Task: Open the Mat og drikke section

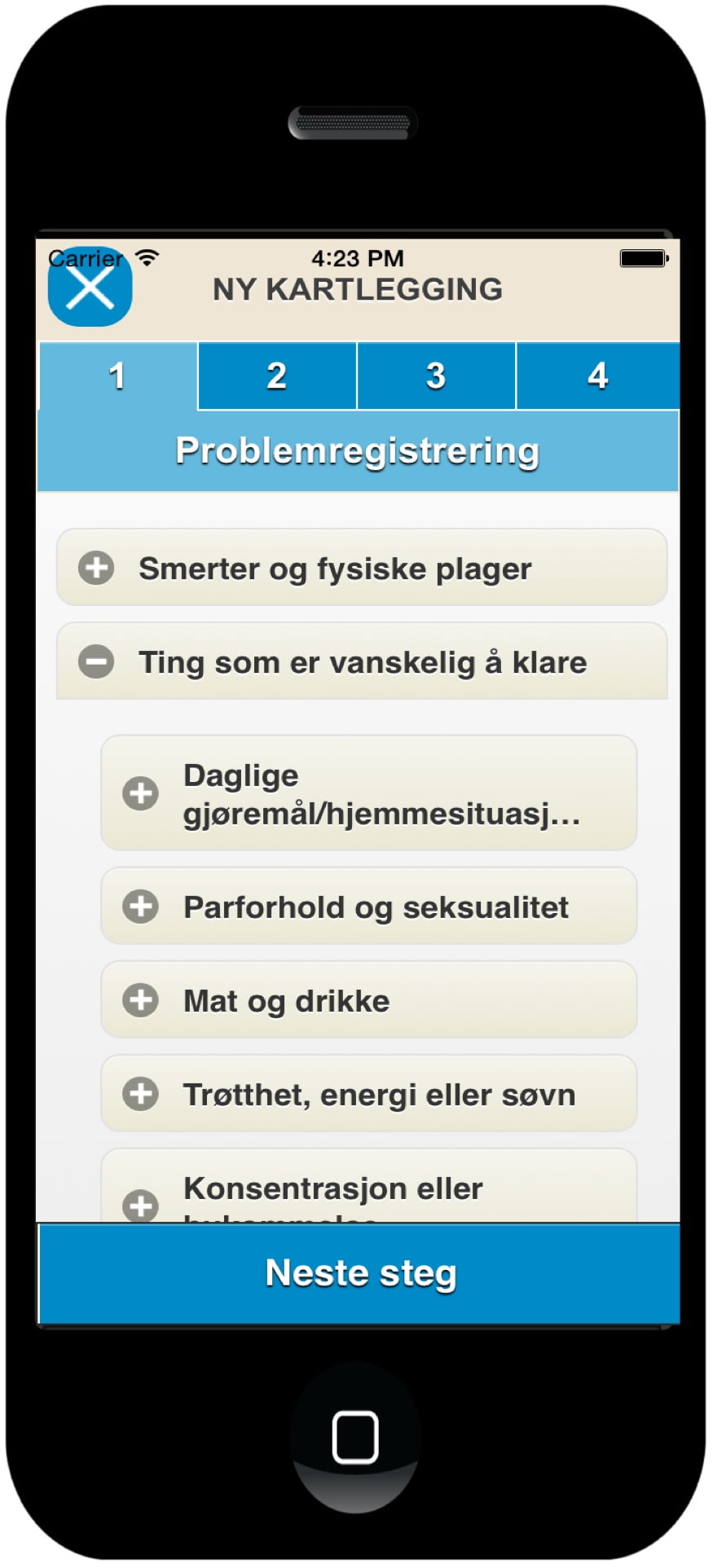Action: [368, 1000]
